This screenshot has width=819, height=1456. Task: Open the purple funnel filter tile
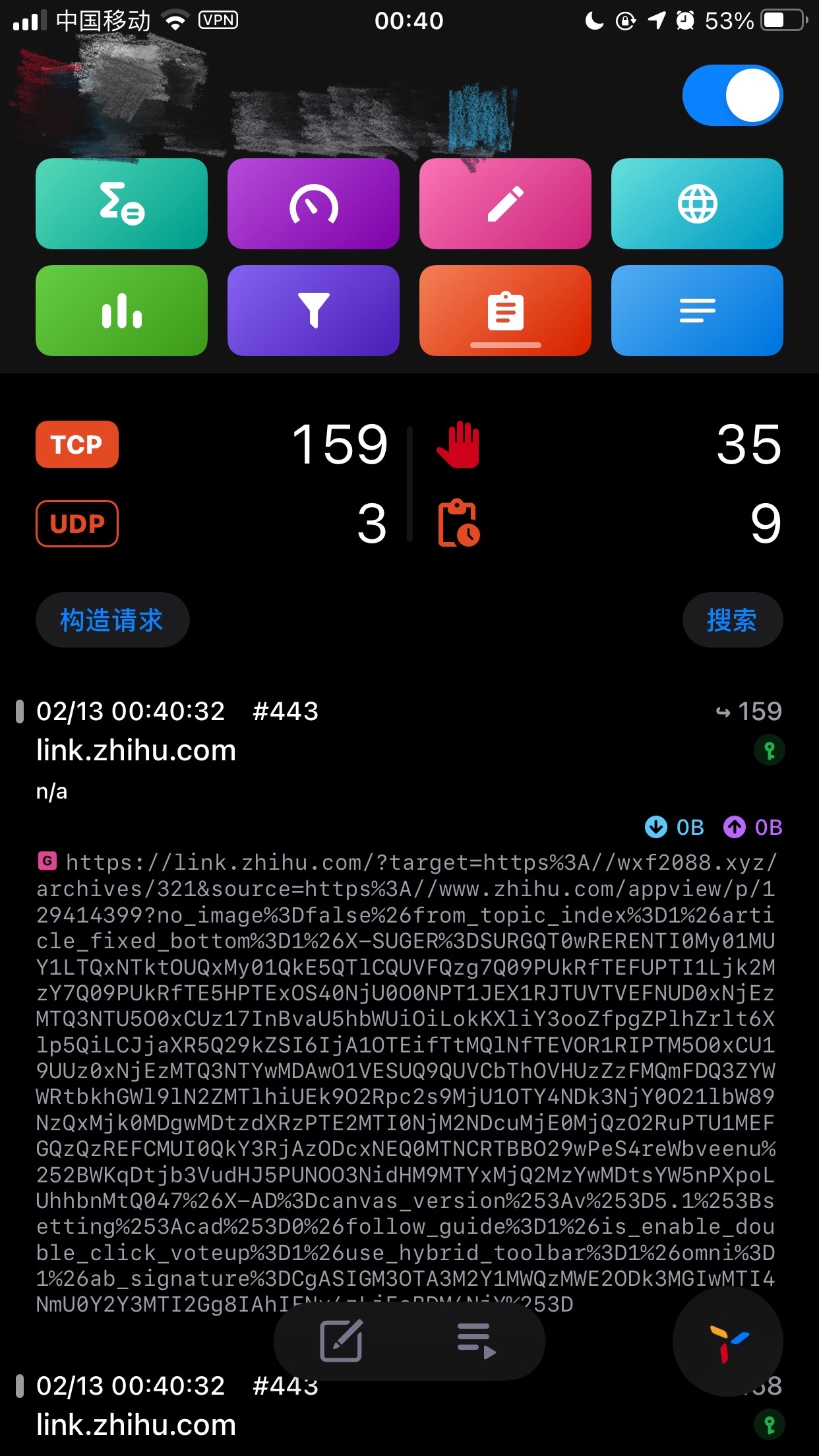point(313,311)
